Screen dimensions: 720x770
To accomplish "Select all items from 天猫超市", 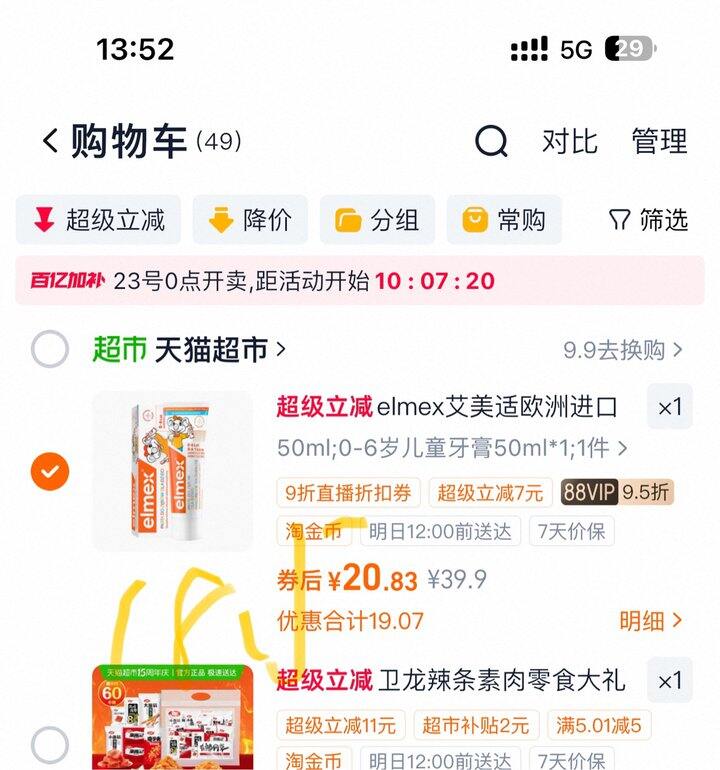I will 50,350.
